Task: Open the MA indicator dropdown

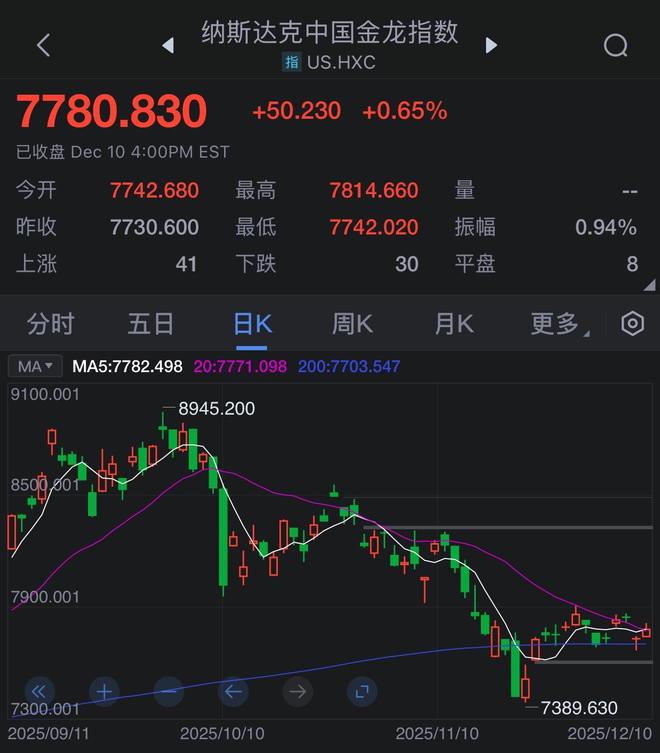Action: (35, 366)
